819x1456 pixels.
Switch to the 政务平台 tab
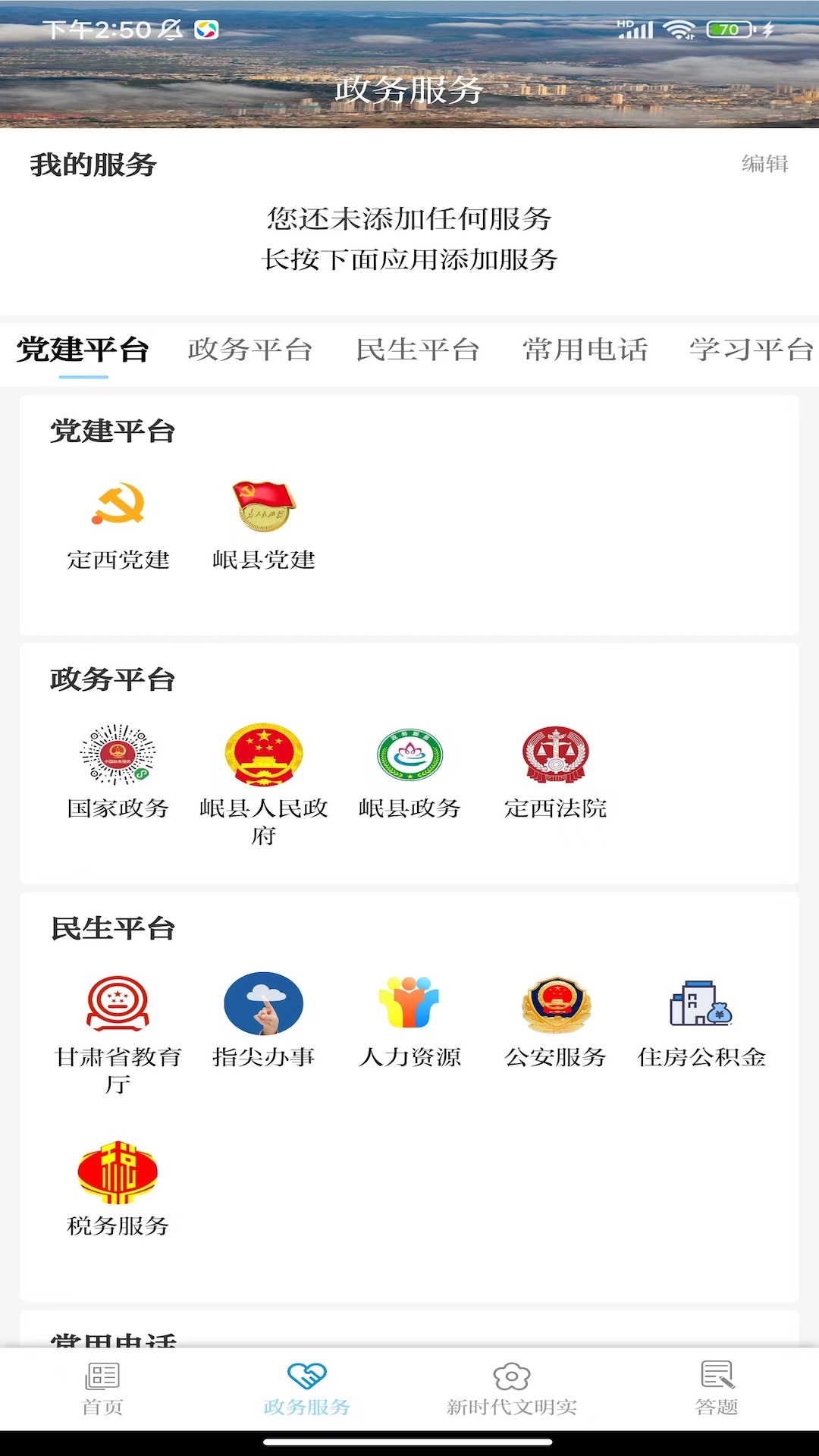(249, 350)
